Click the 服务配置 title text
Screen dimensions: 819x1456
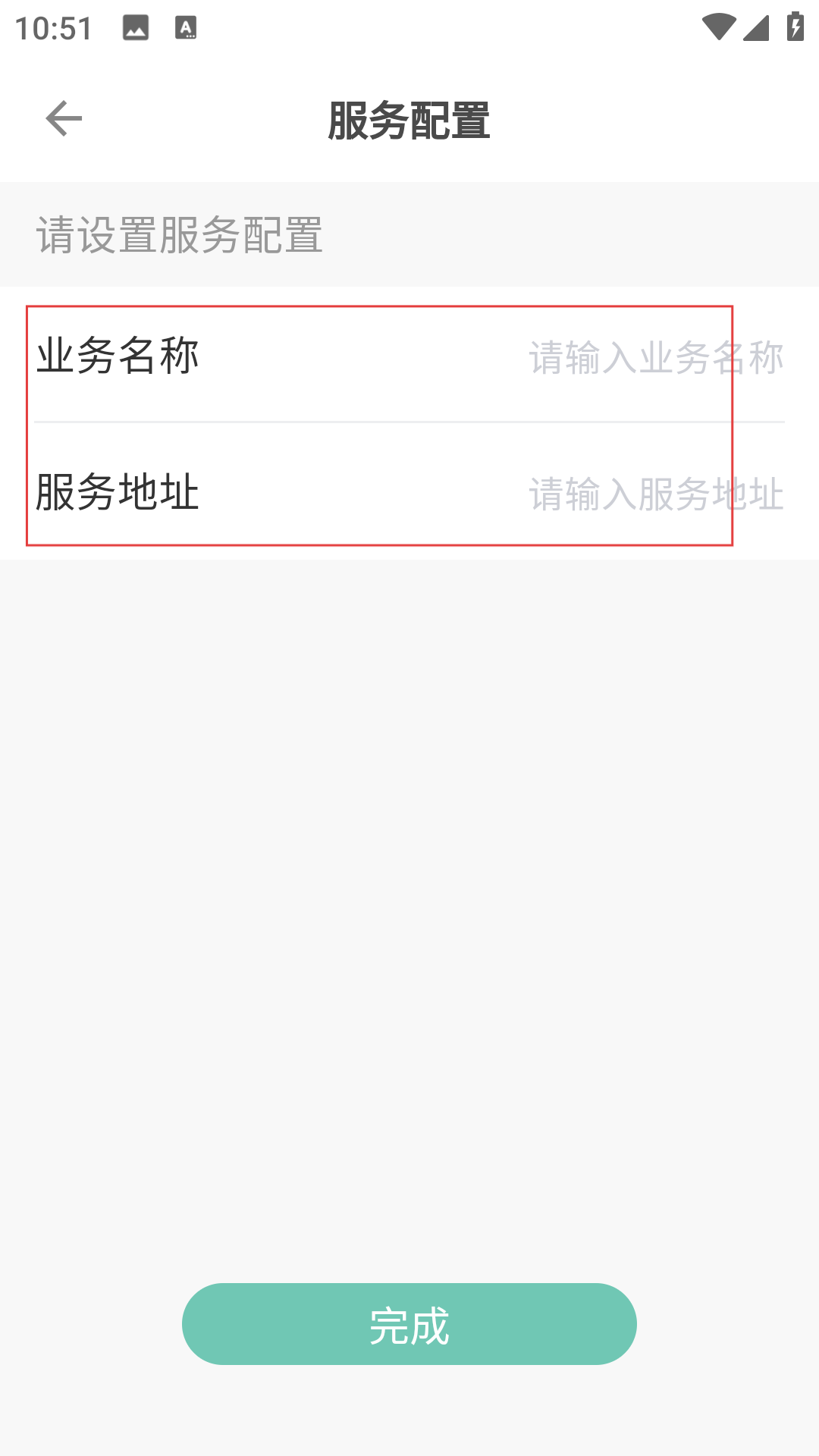(x=408, y=120)
